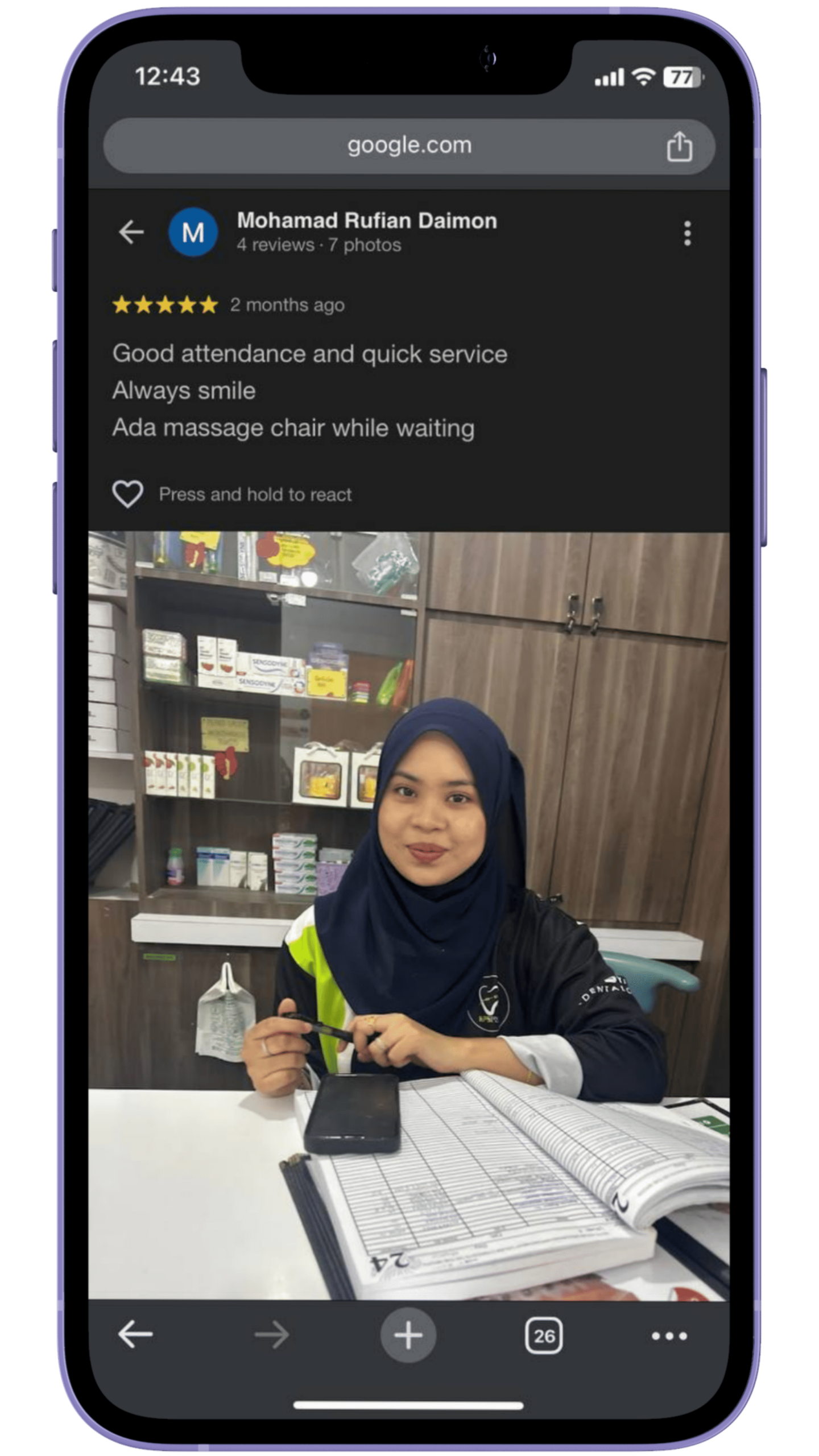Tap the google.com address bar
This screenshot has height=1456, width=819.
pyautogui.click(x=408, y=146)
